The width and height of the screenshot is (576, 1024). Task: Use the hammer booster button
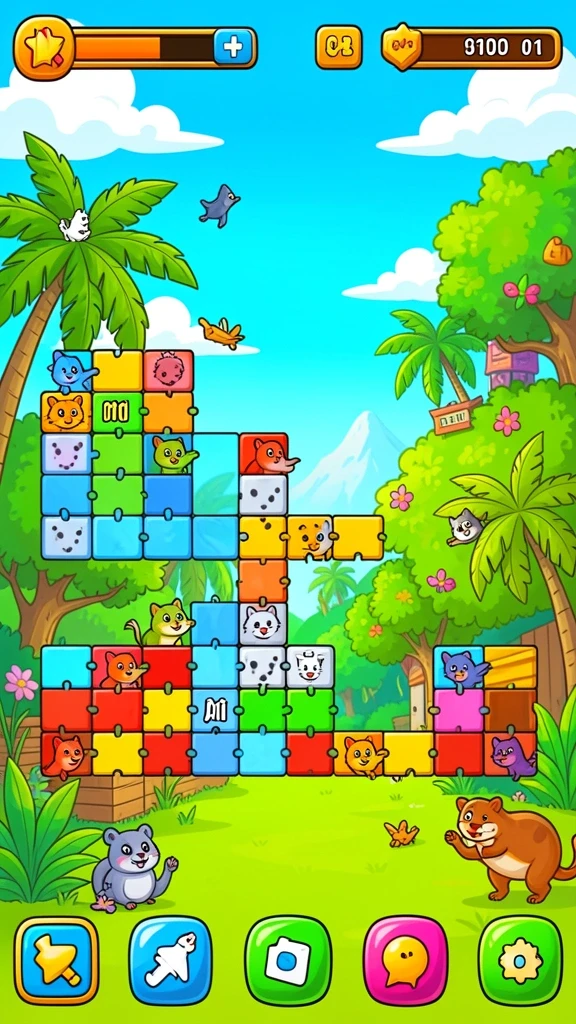click(x=57, y=960)
